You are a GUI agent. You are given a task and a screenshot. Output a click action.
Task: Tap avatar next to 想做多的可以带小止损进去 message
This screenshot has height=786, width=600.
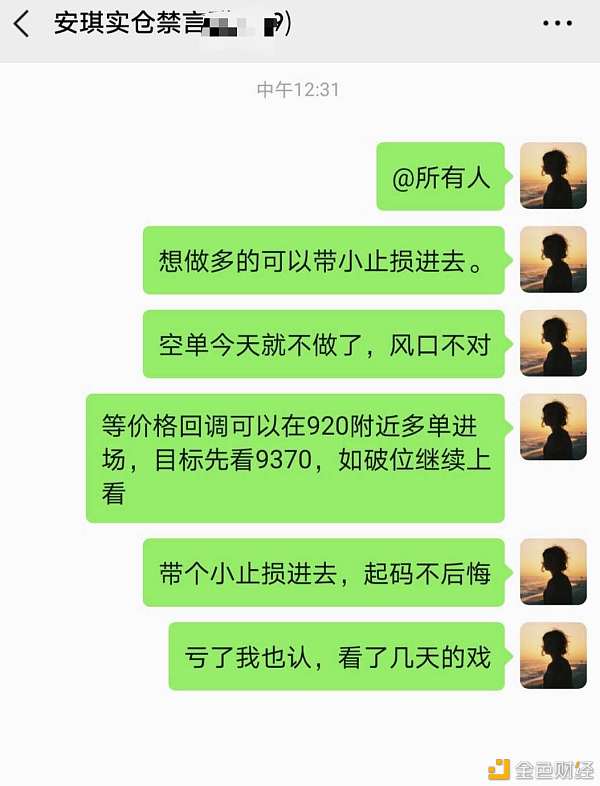coord(553,260)
